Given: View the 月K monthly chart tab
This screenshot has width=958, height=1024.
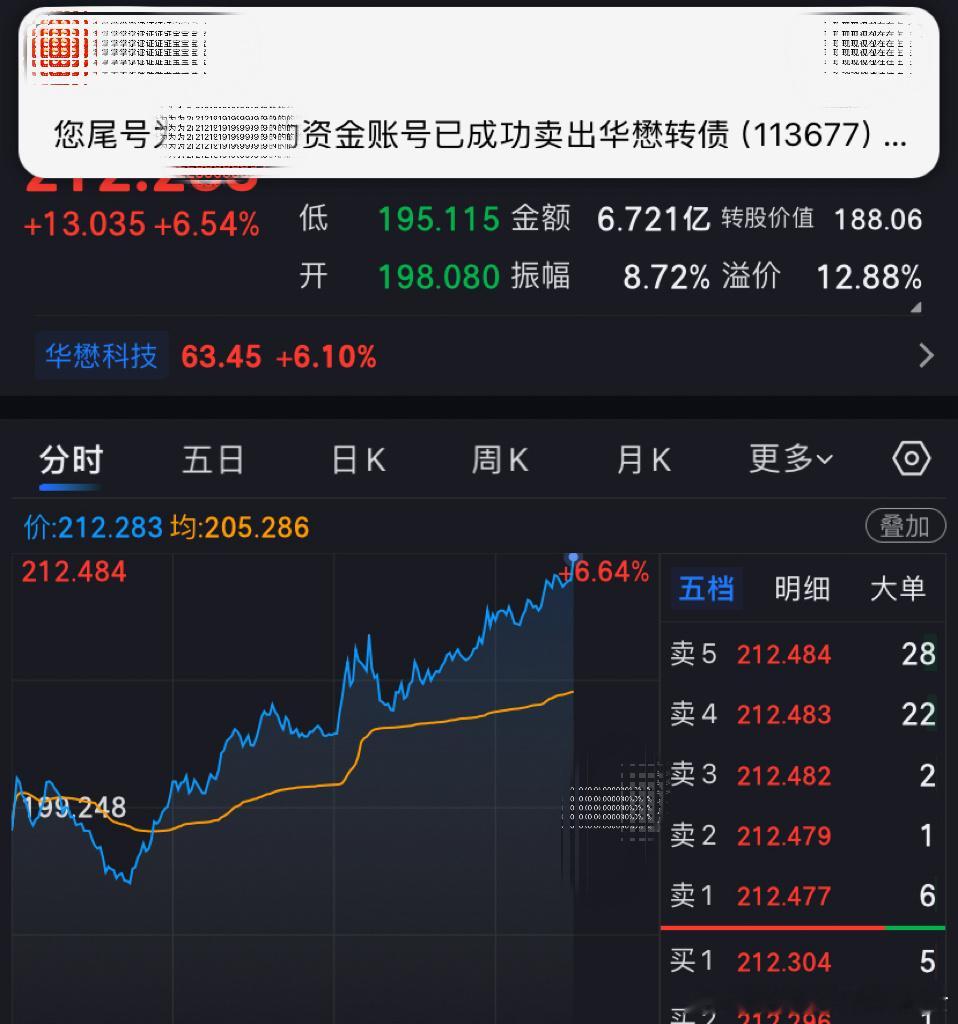Looking at the screenshot, I should point(643,459).
